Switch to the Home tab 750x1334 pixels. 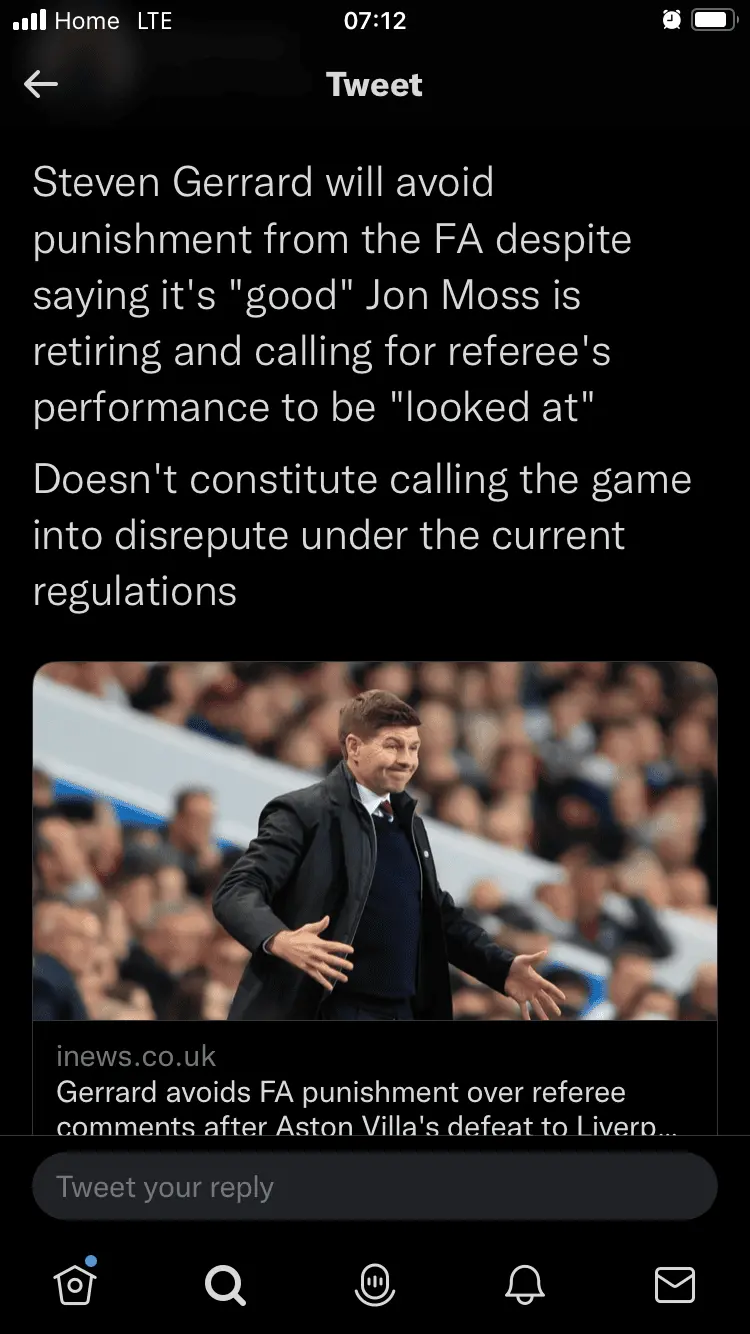tap(76, 1284)
